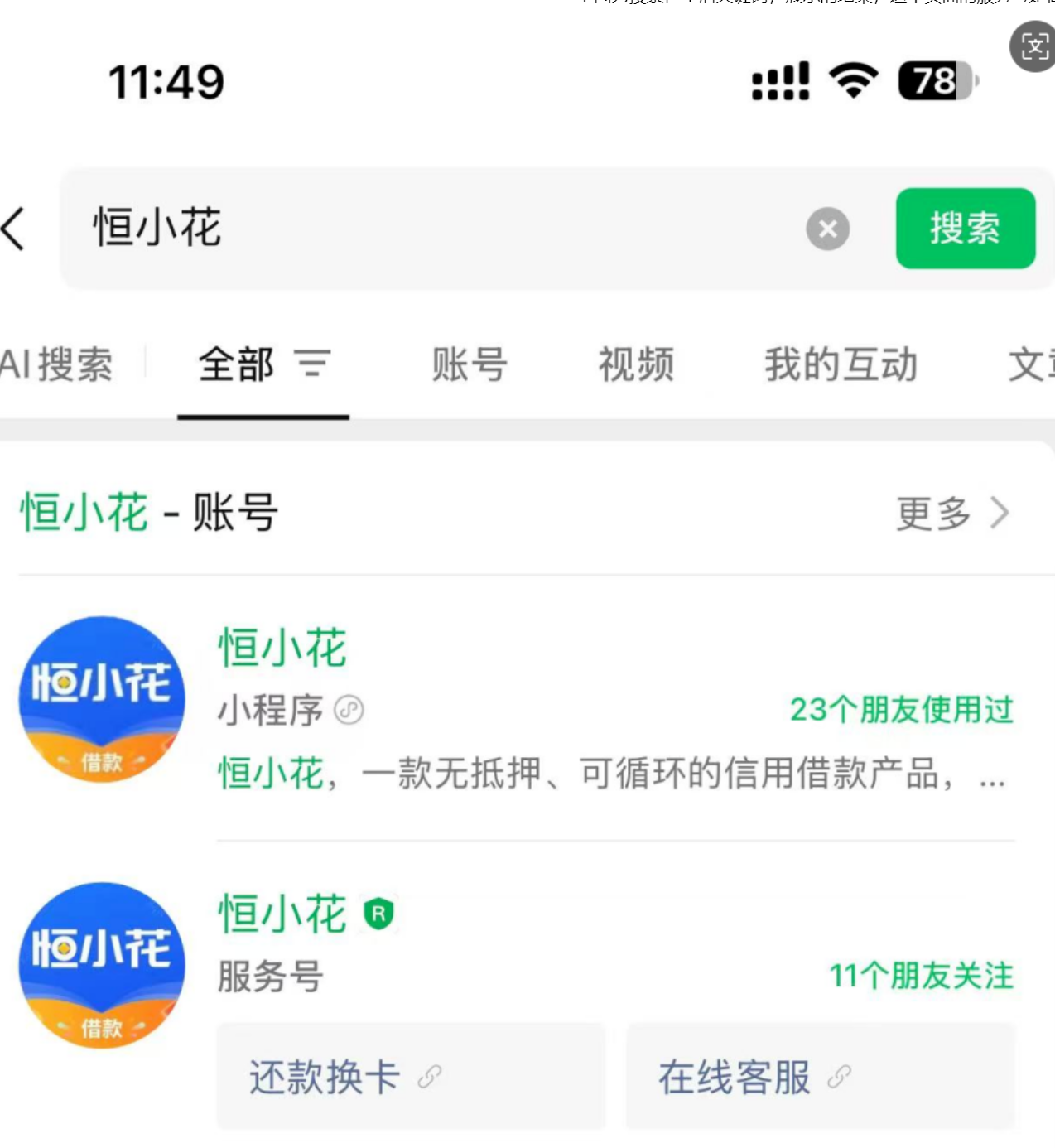Switch to the 视频 tab
The height and width of the screenshot is (1148, 1055).
click(636, 364)
